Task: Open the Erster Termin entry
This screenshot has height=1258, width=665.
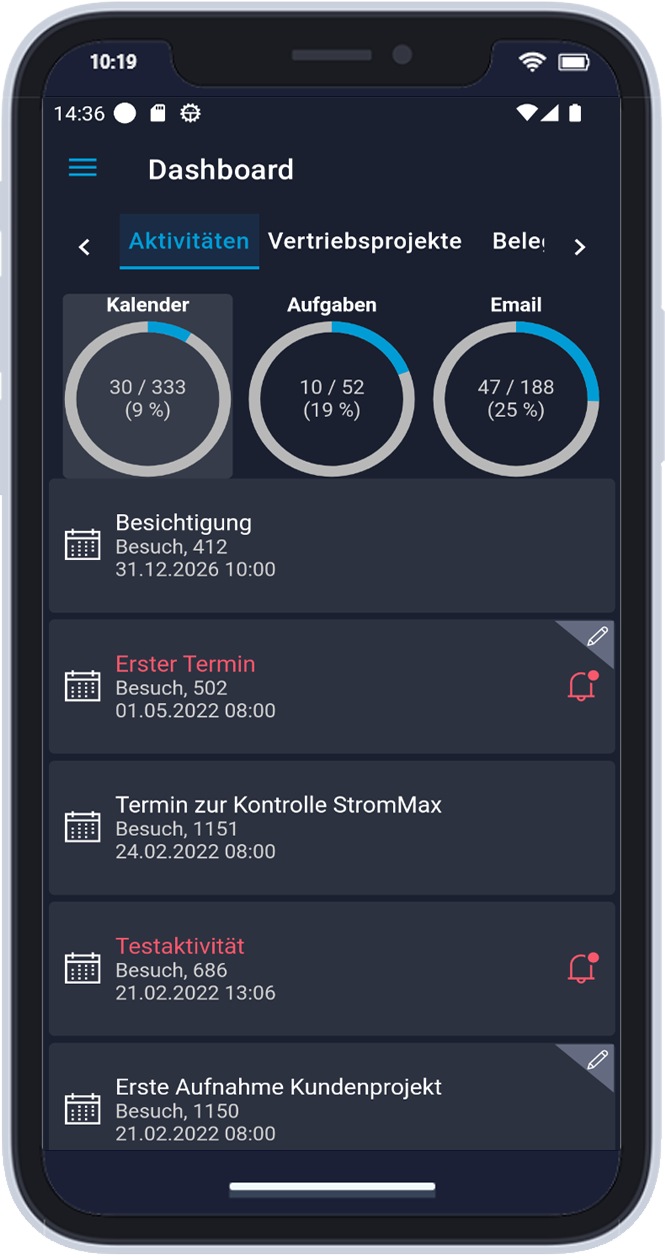Action: point(332,686)
